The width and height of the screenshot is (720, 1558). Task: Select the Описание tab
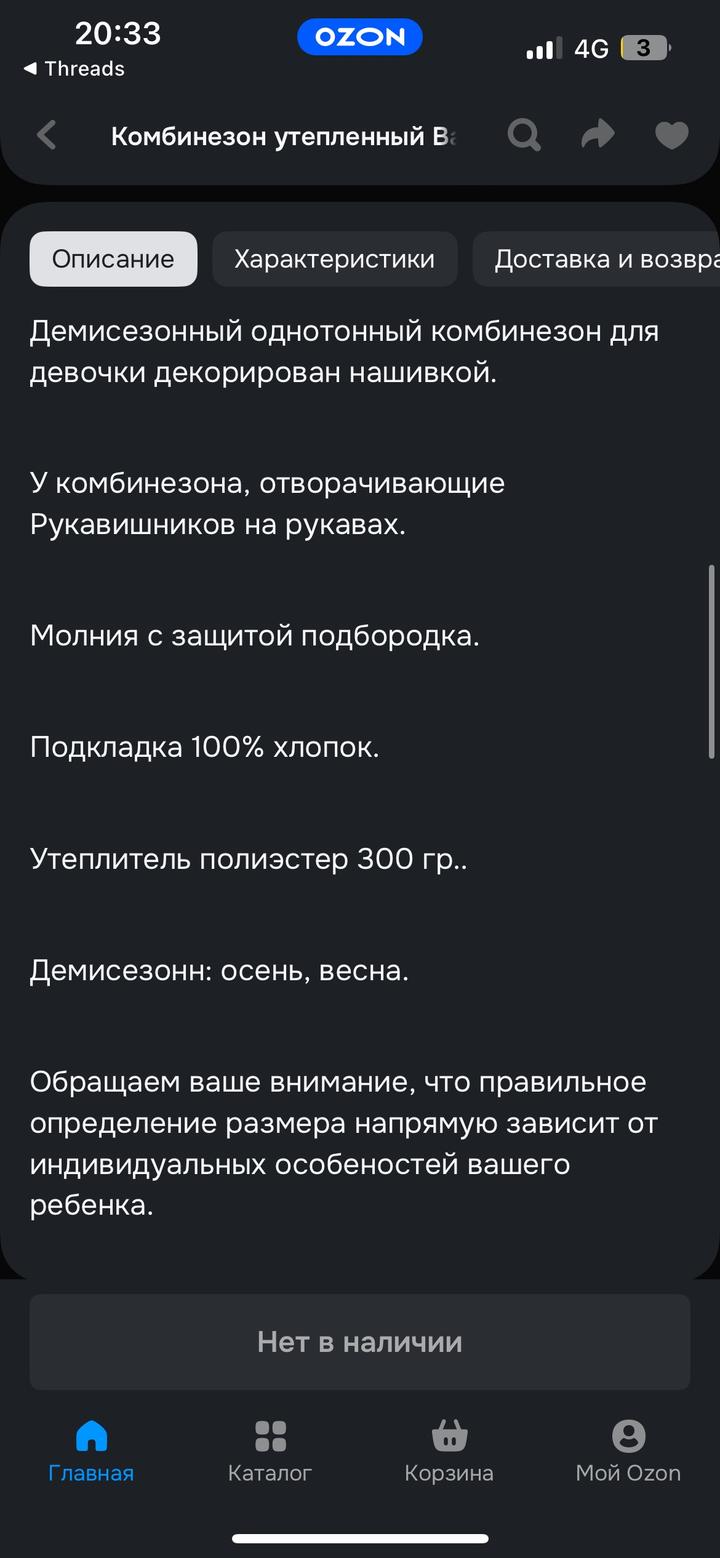(112, 258)
